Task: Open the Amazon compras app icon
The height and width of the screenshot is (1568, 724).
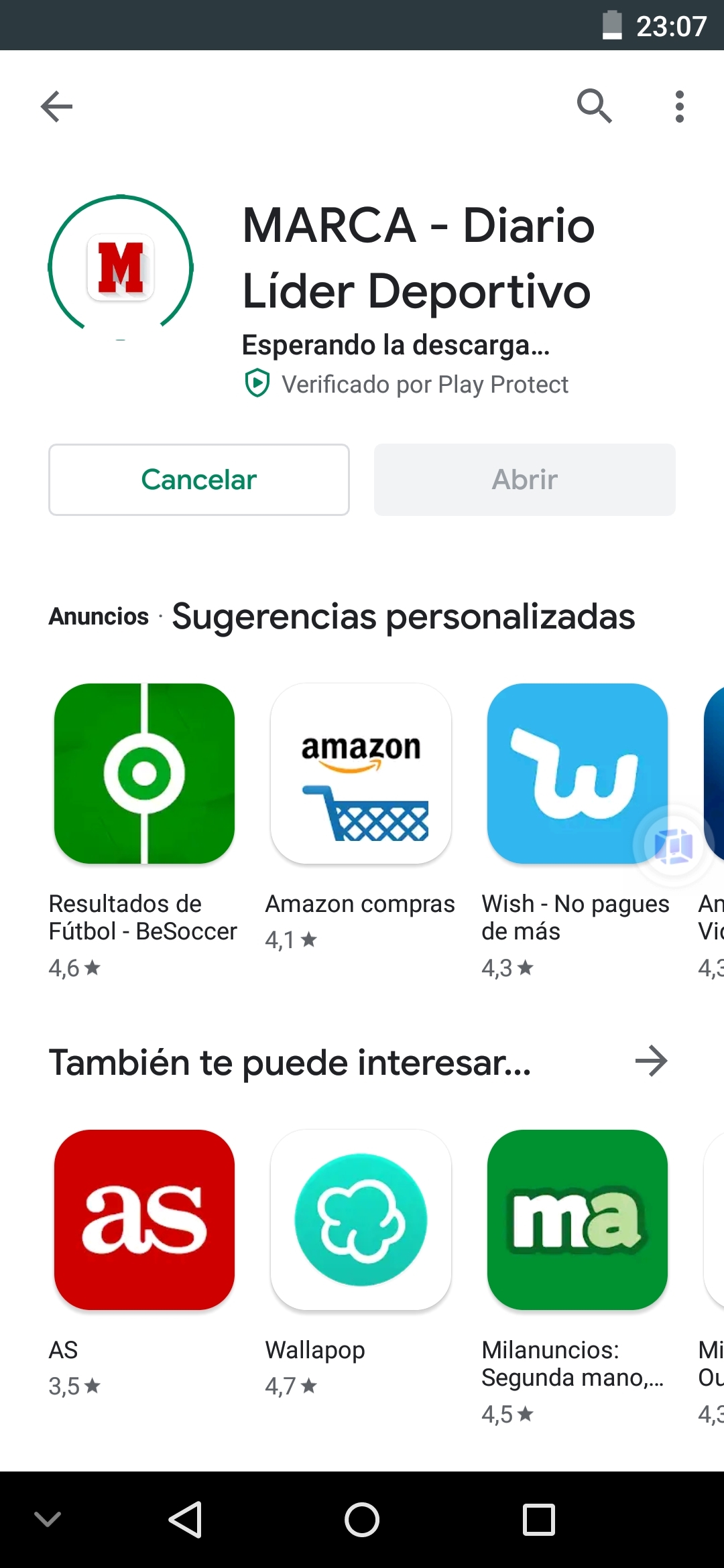Action: pyautogui.click(x=361, y=774)
